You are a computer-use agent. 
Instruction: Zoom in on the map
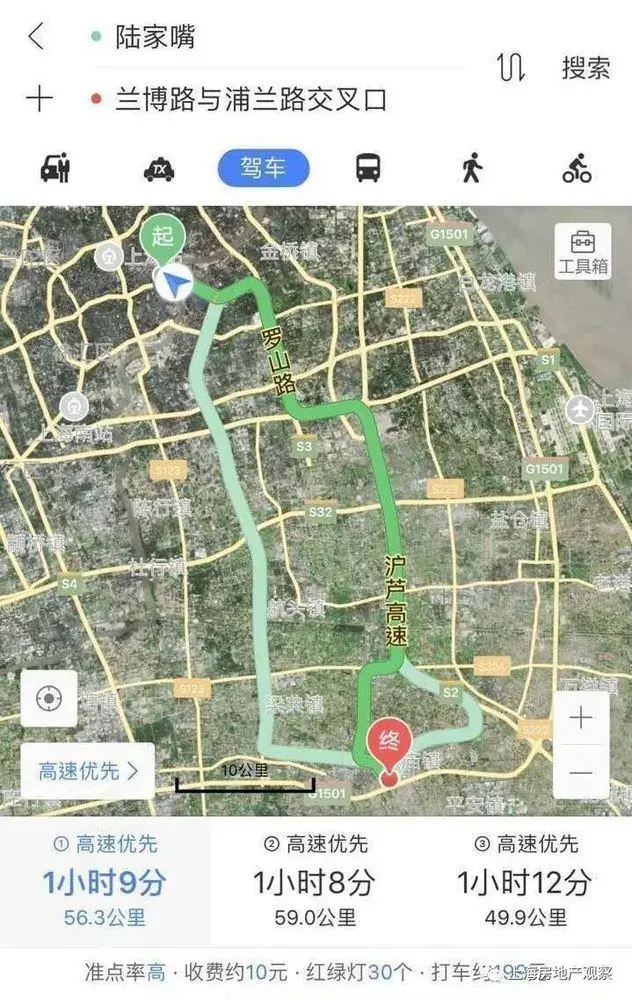[x=581, y=718]
